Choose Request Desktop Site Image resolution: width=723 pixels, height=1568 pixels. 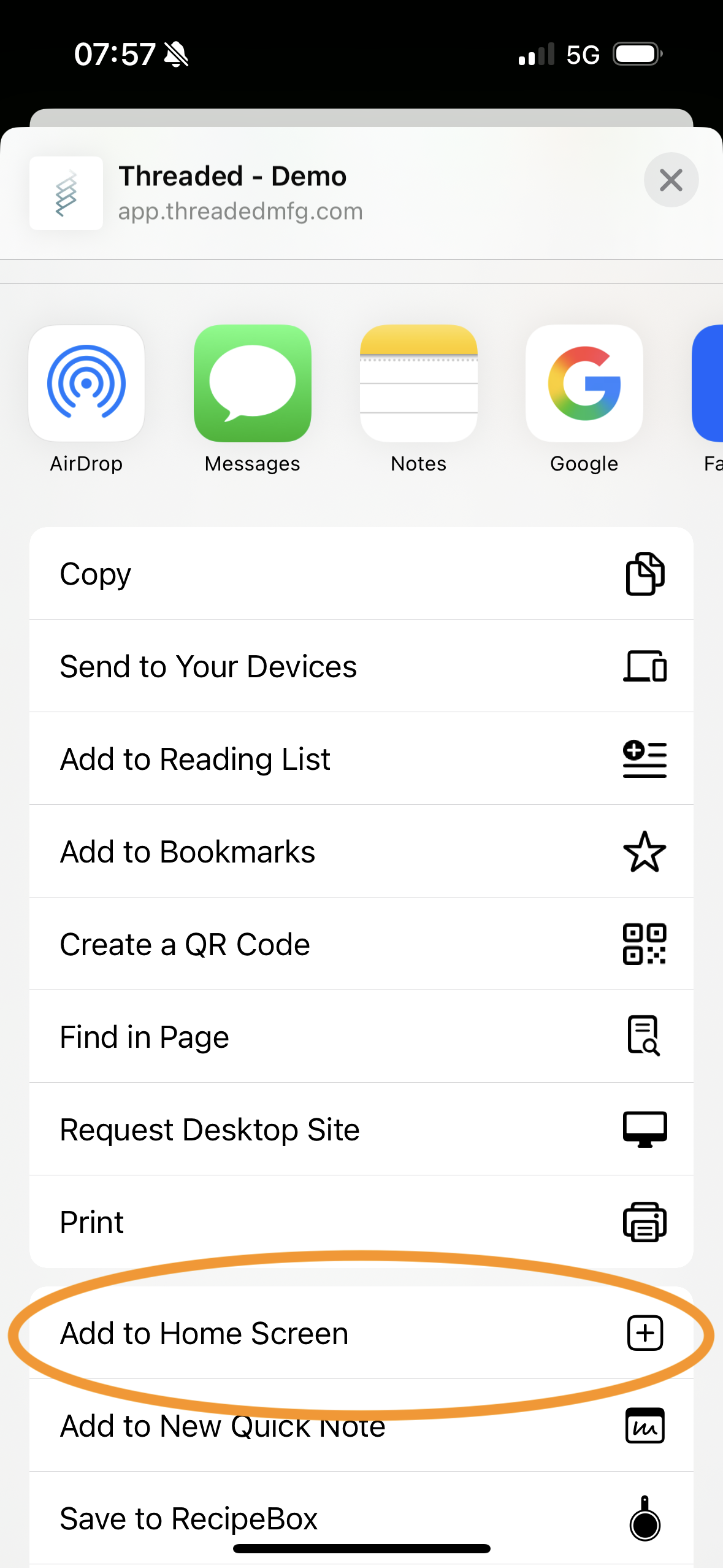(210, 1129)
